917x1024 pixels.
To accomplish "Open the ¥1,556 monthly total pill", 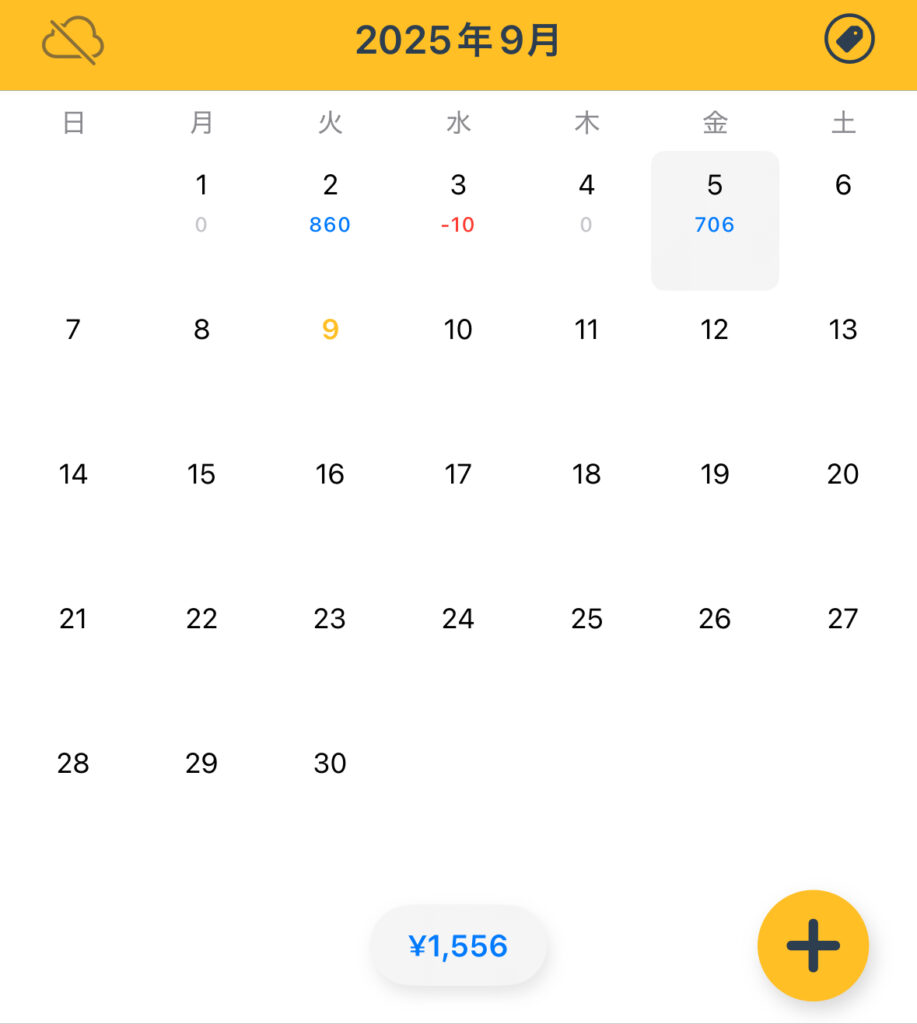I will coord(458,945).
